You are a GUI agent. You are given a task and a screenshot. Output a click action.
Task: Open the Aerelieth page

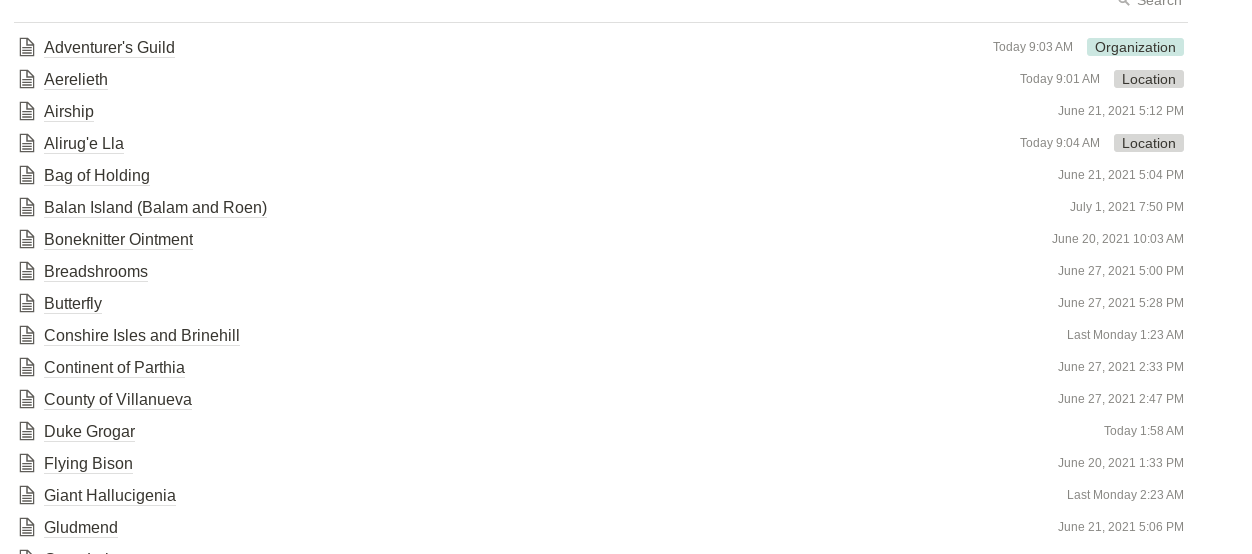pos(76,79)
